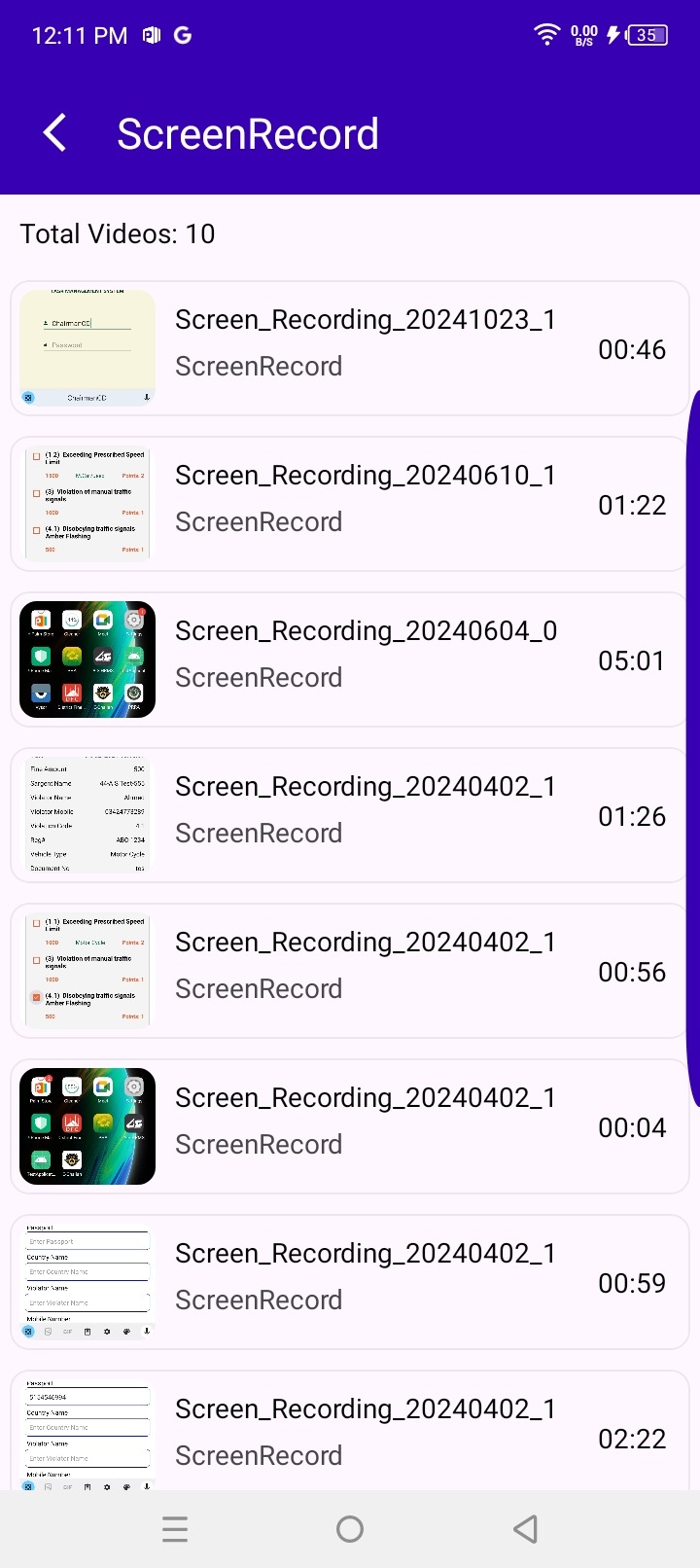Open the recording lasting 00:59
The height and width of the screenshot is (1568, 700).
(350, 1282)
